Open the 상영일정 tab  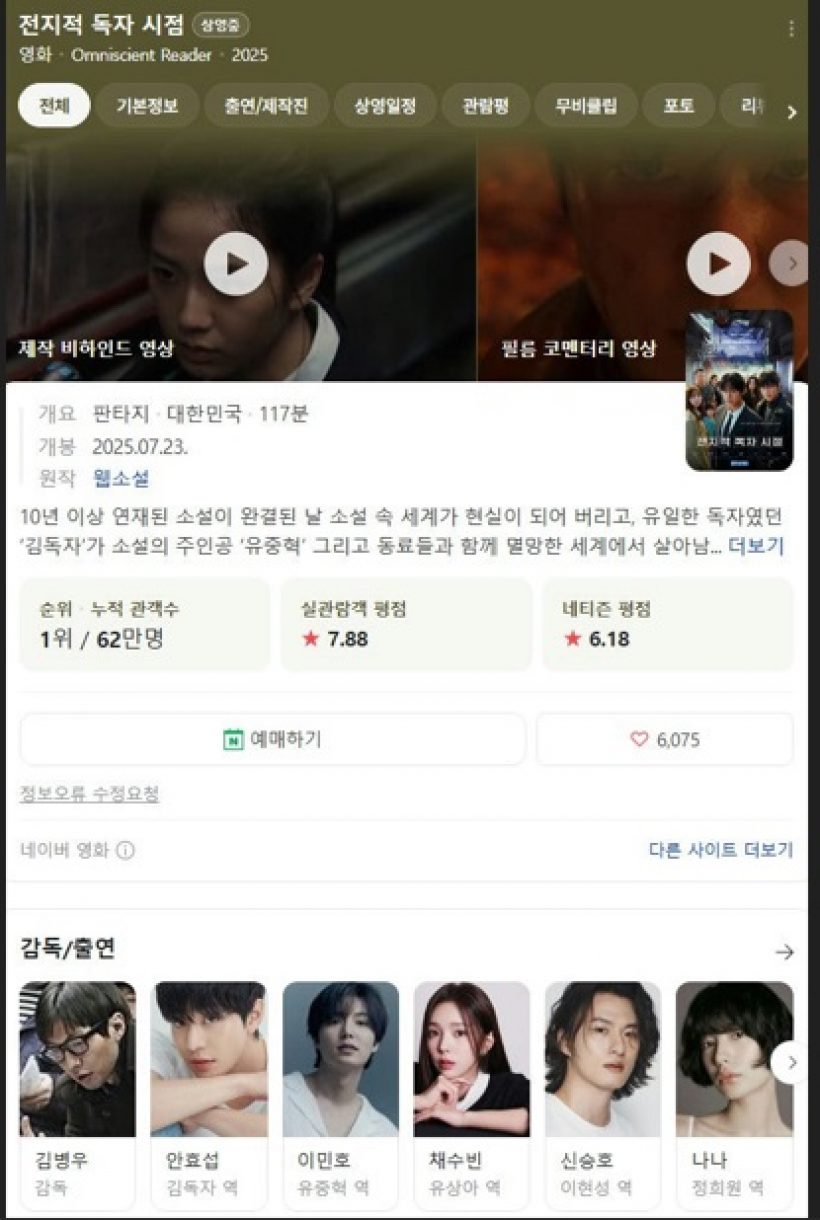coord(383,106)
